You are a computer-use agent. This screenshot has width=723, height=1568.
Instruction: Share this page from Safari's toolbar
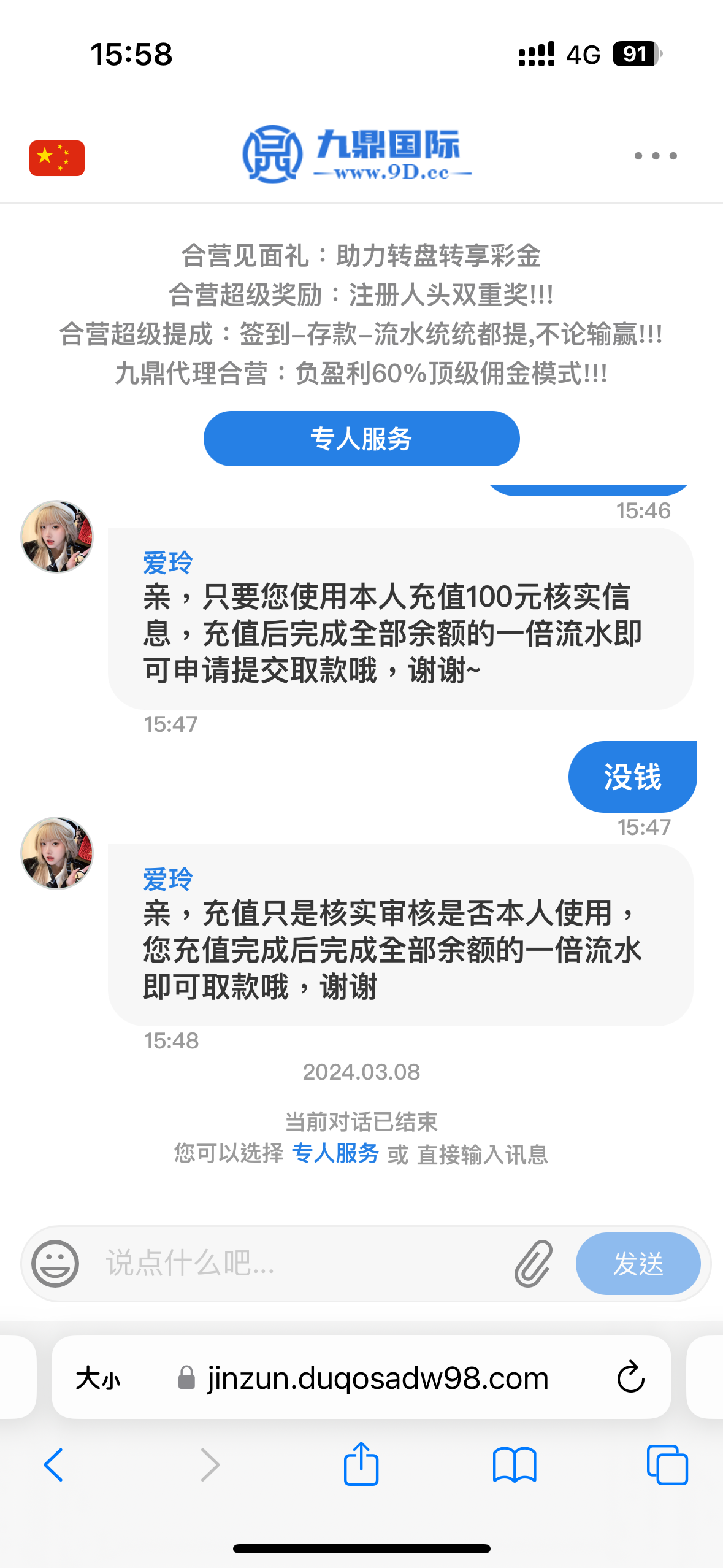[x=361, y=1464]
